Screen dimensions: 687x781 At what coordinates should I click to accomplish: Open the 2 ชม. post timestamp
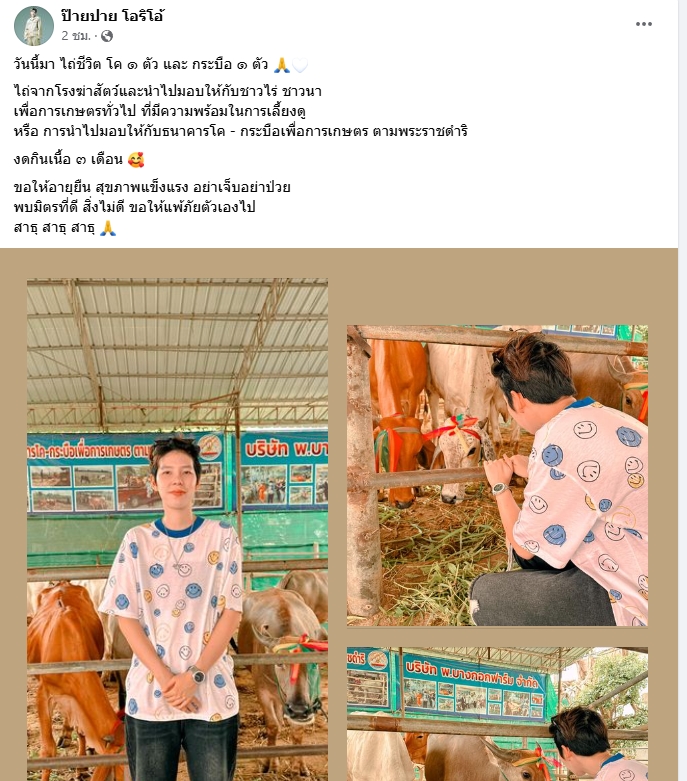tap(76, 36)
